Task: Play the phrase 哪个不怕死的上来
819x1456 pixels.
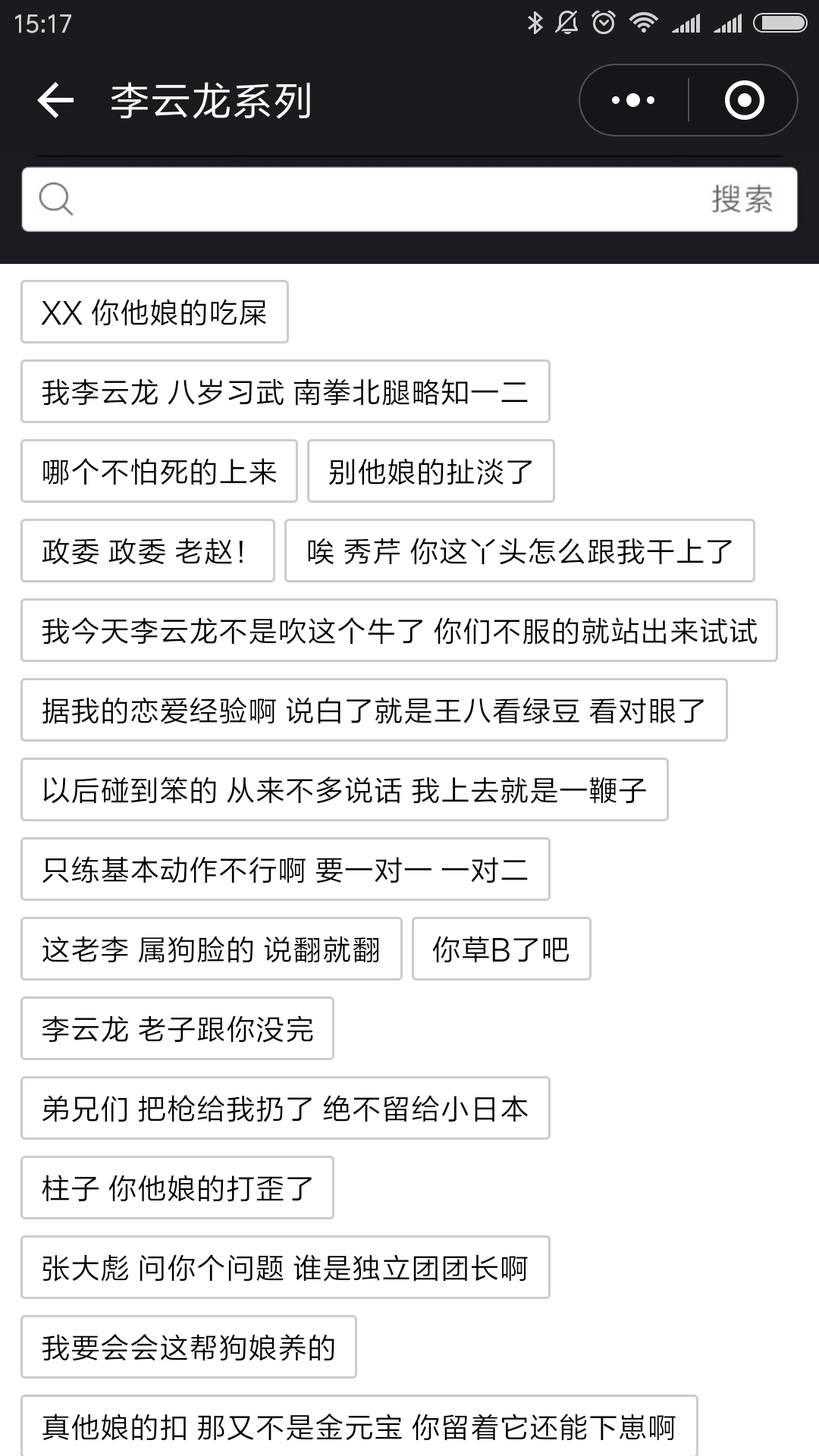Action: [159, 471]
